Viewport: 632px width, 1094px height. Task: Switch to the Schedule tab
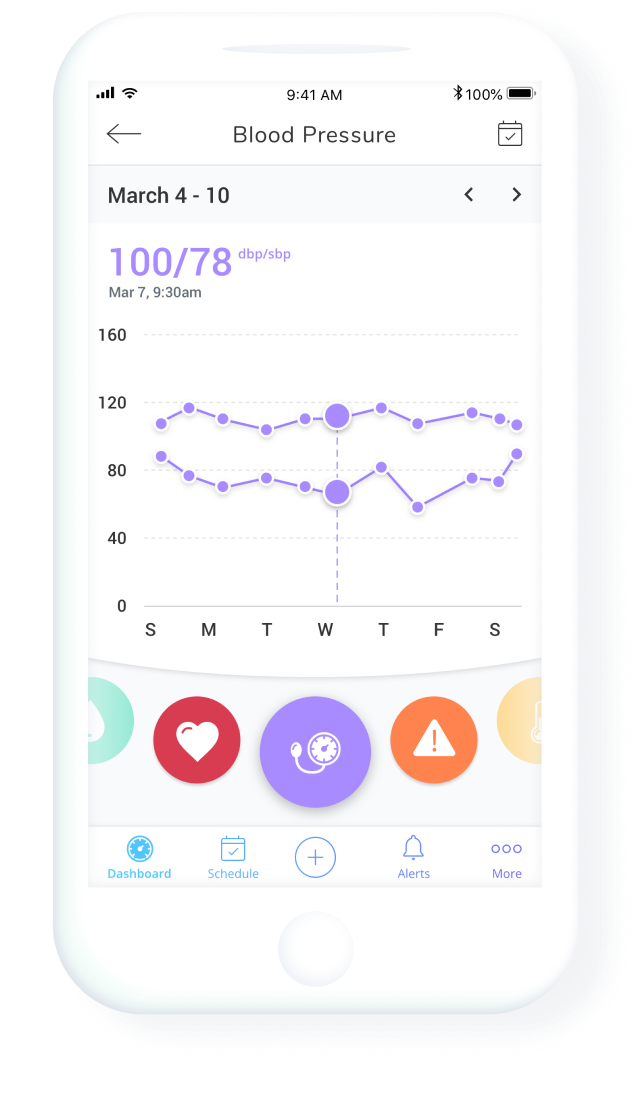point(233,858)
